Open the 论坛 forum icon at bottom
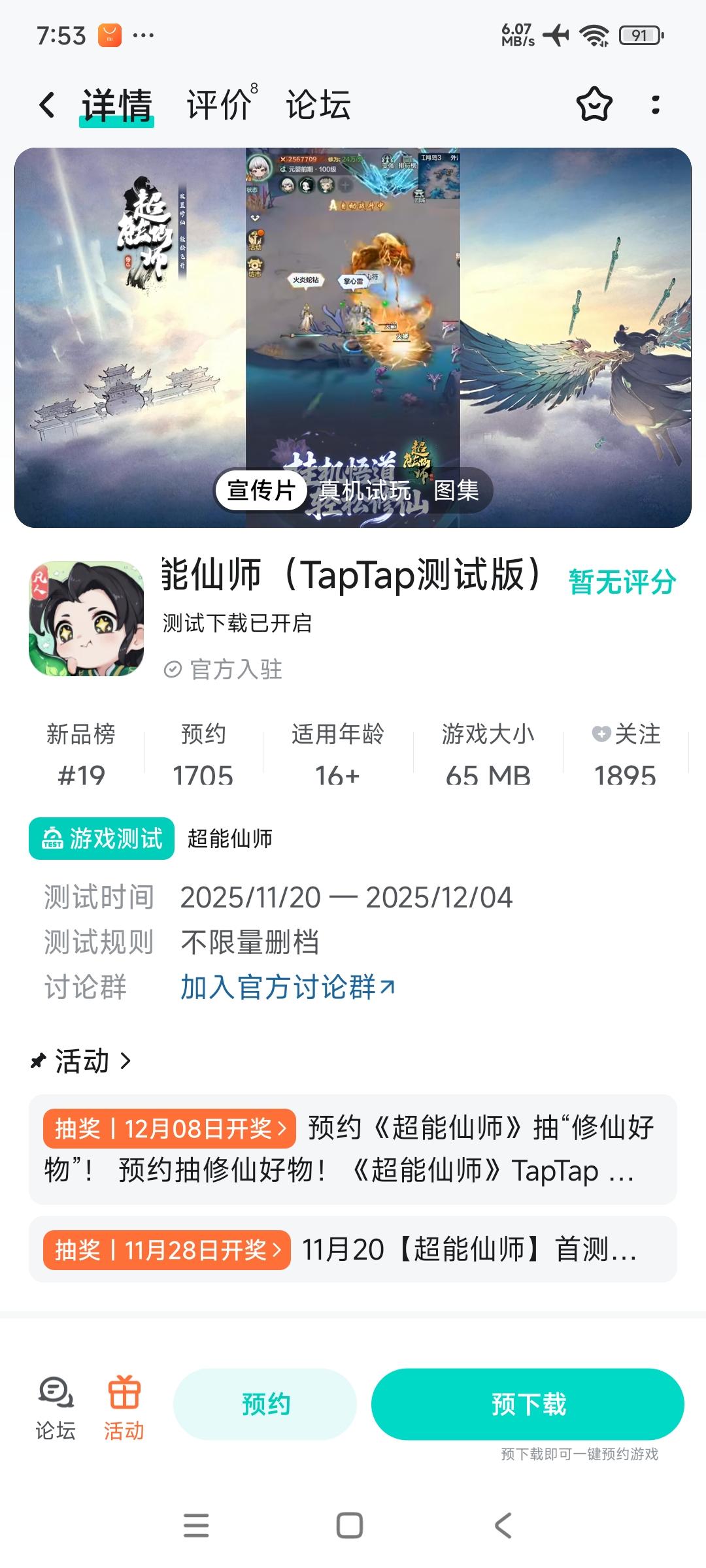This screenshot has height=1568, width=706. pos(55,1405)
